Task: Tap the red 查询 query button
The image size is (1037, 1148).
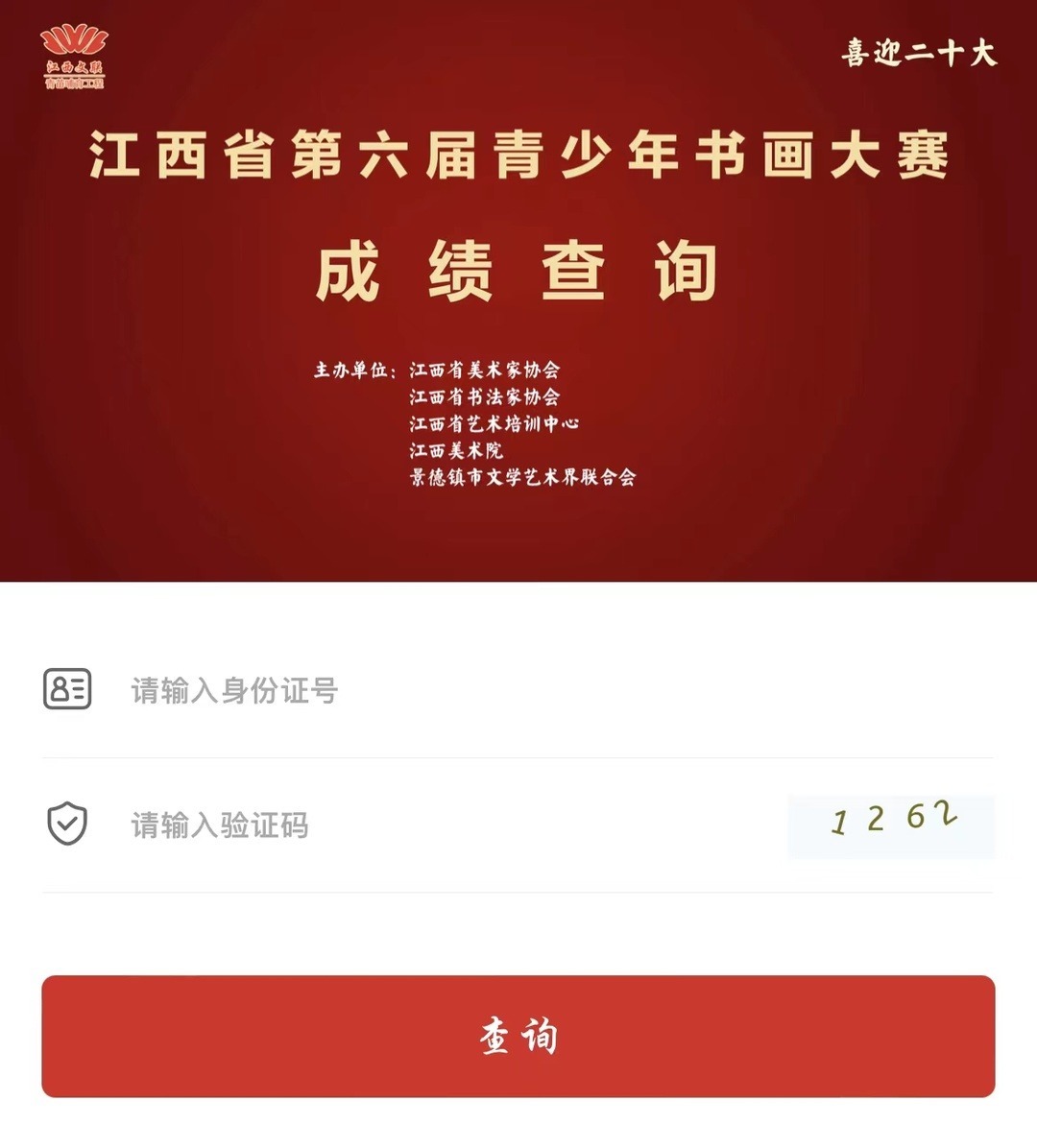Action: point(518,1037)
